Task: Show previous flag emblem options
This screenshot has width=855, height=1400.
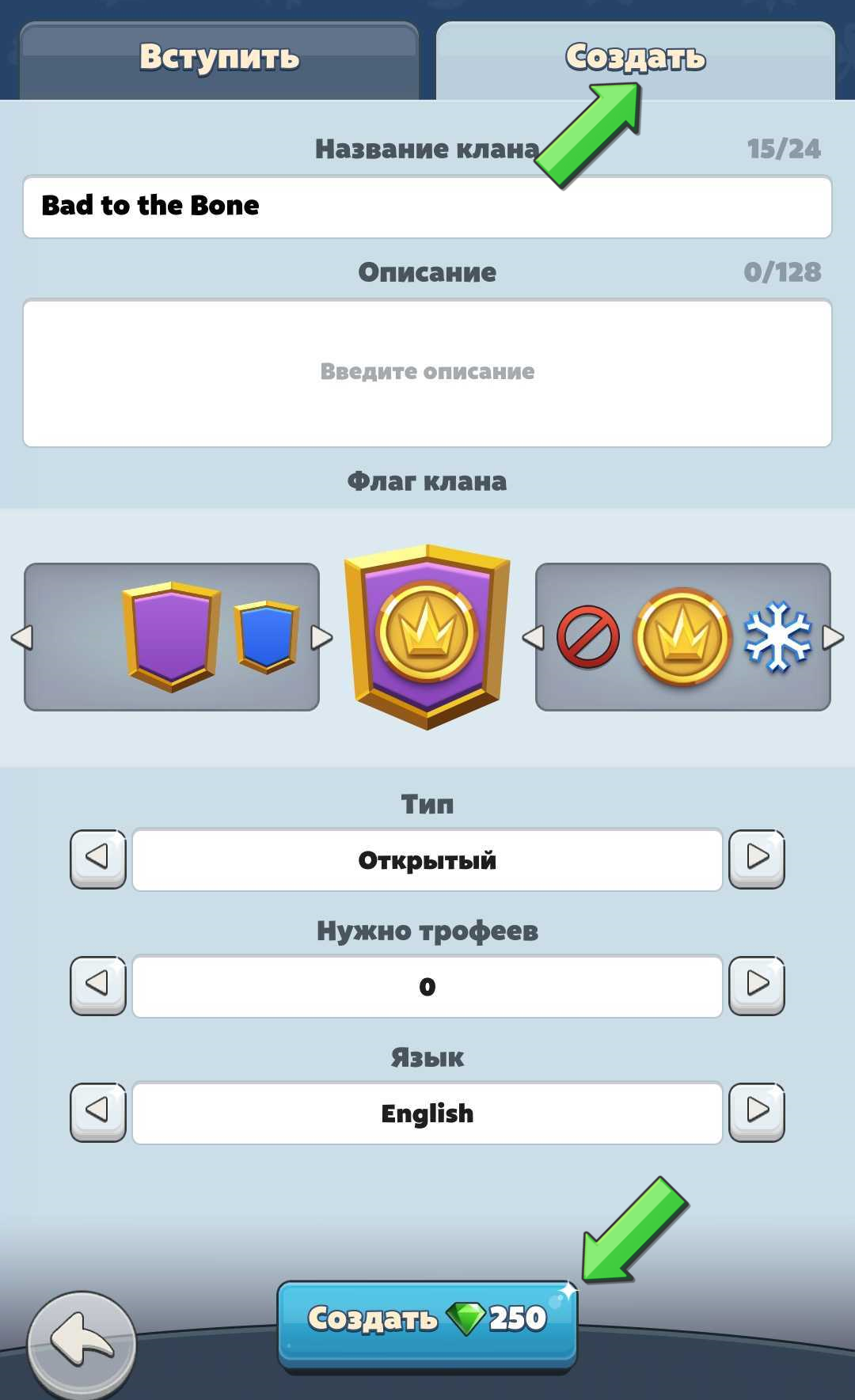Action: point(533,637)
